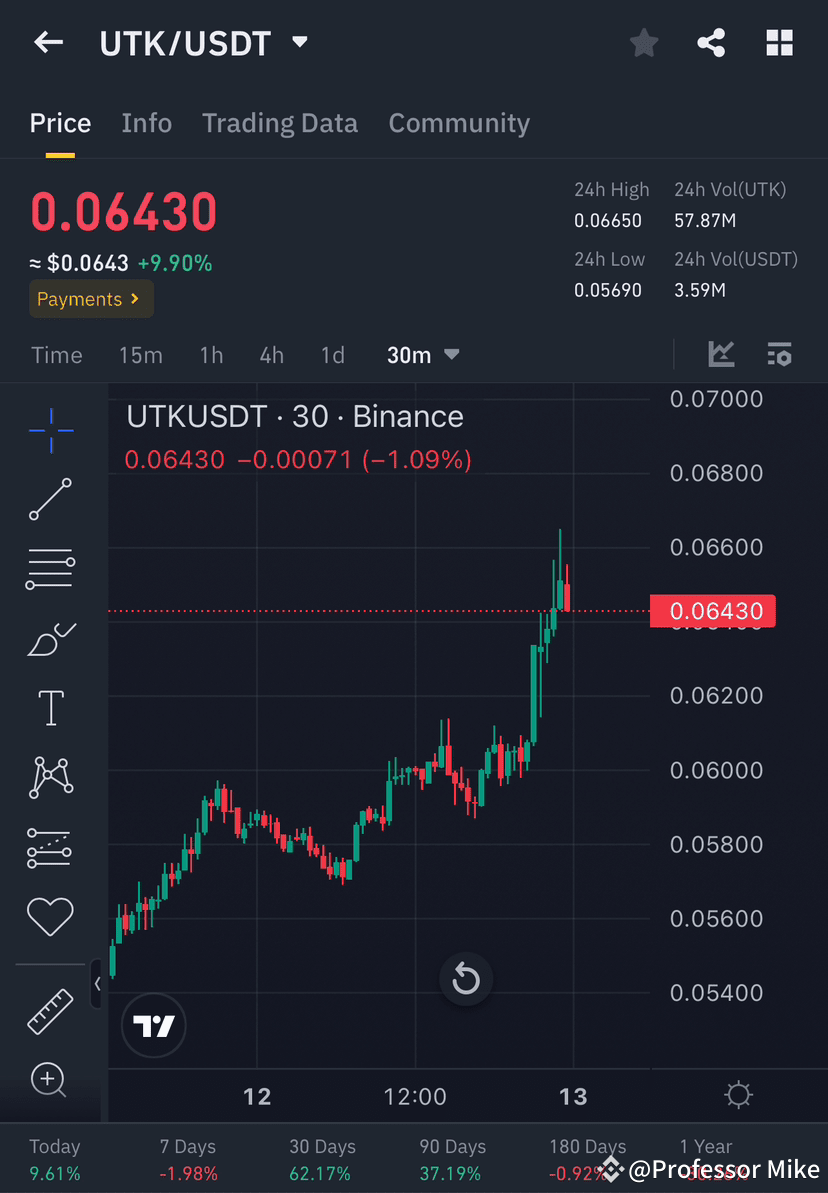The image size is (828, 1193).
Task: Open the zoom-in magnifier tool
Action: point(50,1080)
